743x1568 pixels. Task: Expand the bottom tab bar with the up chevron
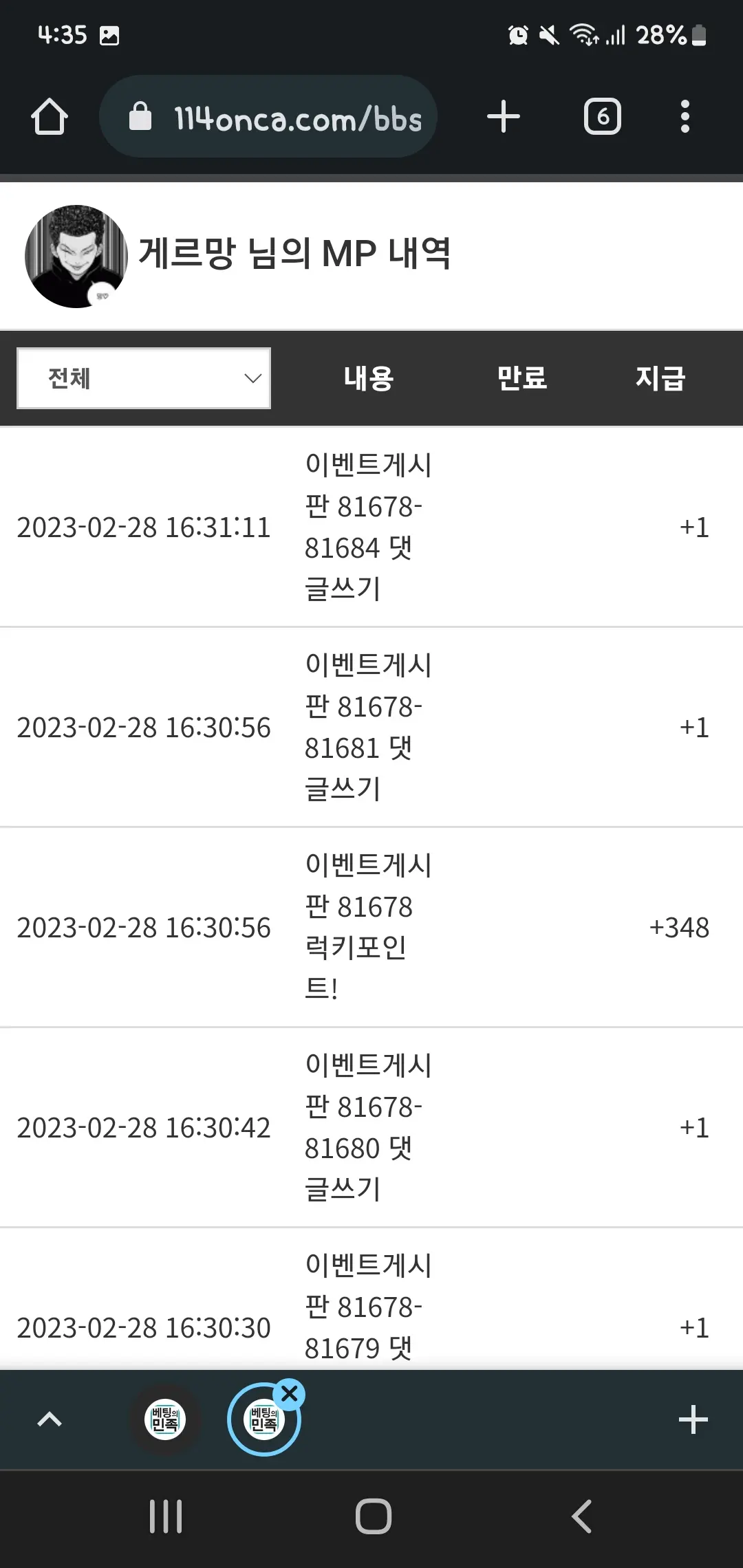click(x=50, y=1419)
